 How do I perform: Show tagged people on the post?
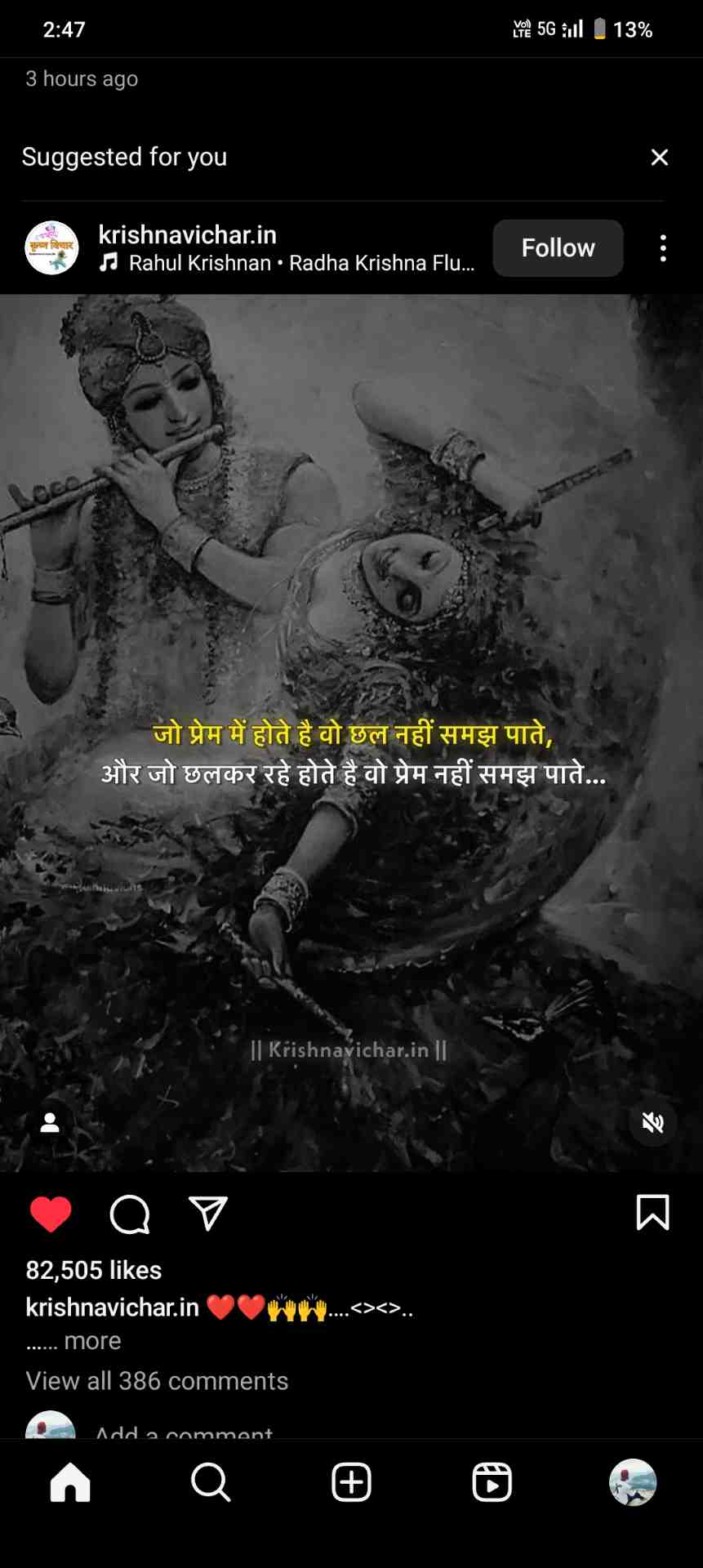pyautogui.click(x=50, y=1123)
